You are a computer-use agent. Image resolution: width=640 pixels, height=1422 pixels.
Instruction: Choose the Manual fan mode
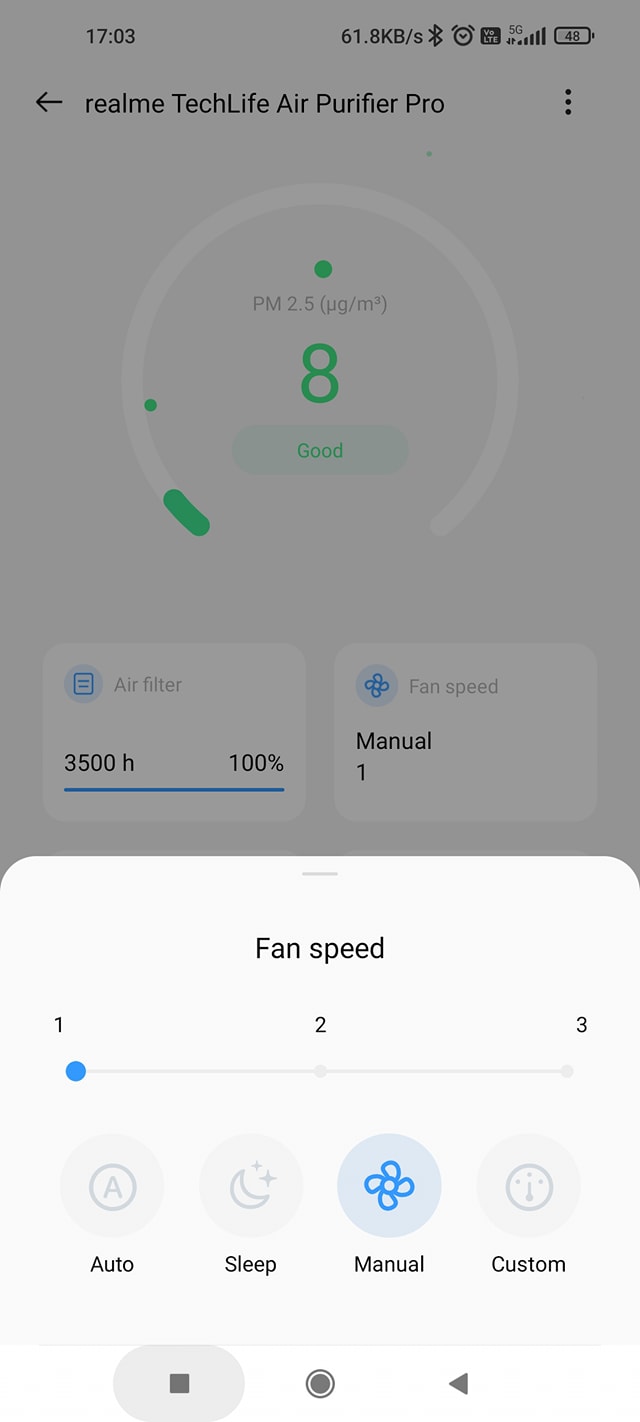click(389, 1186)
